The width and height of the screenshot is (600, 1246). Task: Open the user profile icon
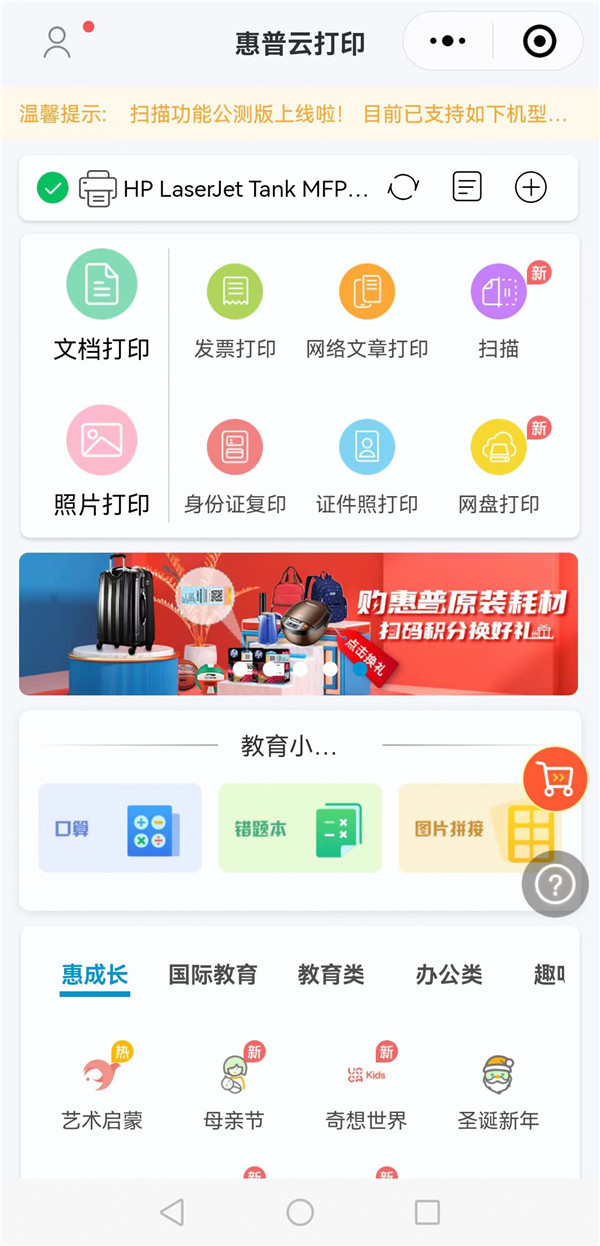58,42
